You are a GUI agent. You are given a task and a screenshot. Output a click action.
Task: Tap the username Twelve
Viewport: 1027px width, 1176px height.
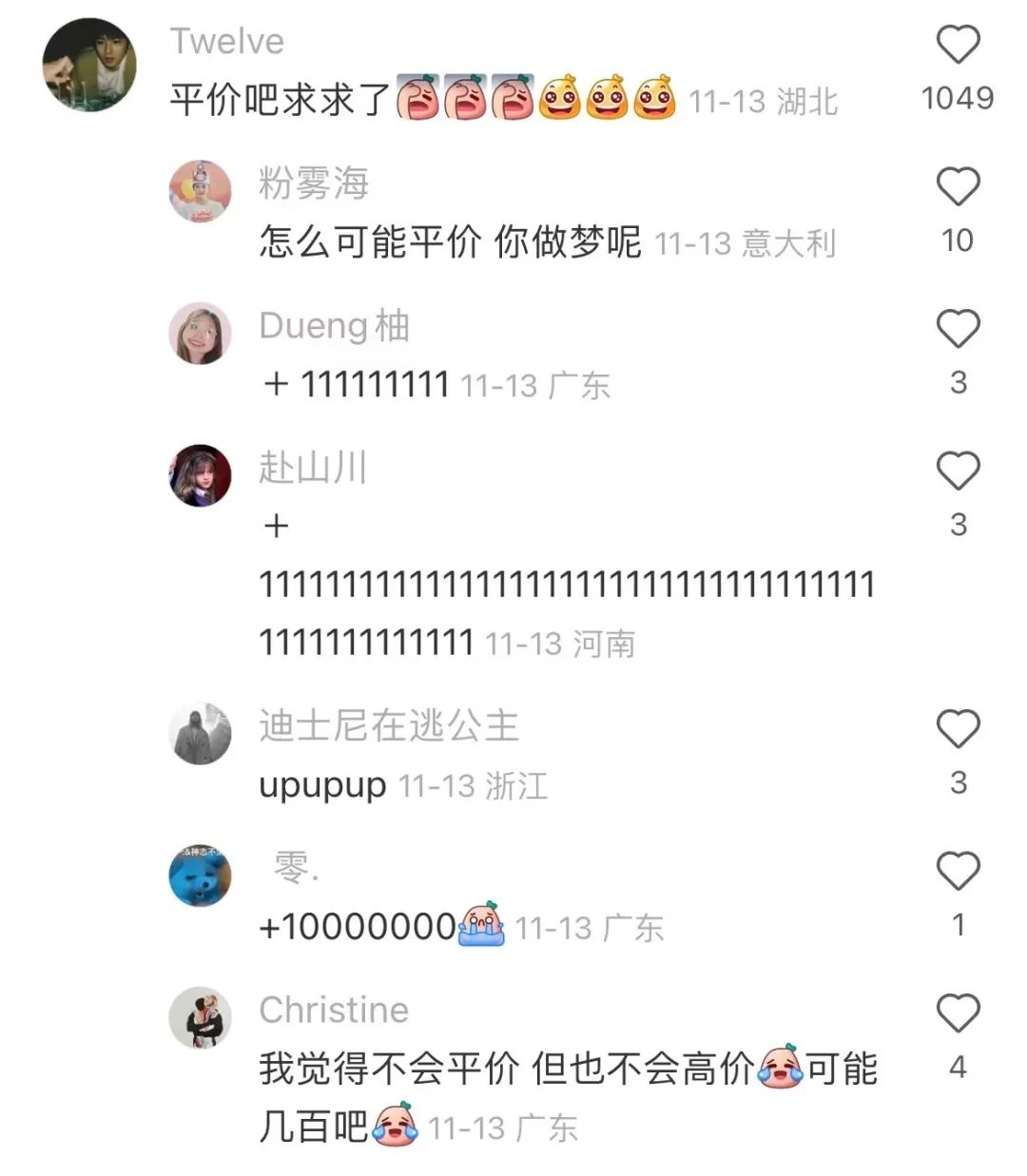click(226, 42)
